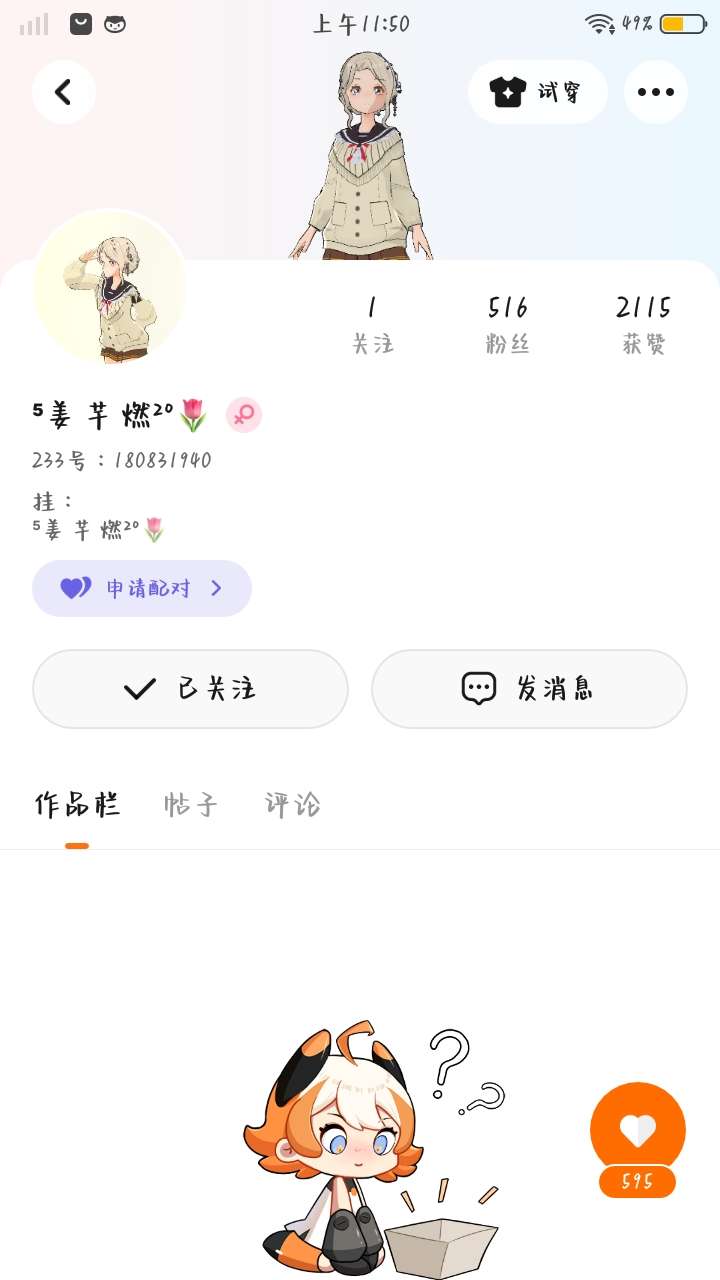Screen dimensions: 720x1280
Task: Tap the 试穿 try-on button
Action: [x=537, y=92]
